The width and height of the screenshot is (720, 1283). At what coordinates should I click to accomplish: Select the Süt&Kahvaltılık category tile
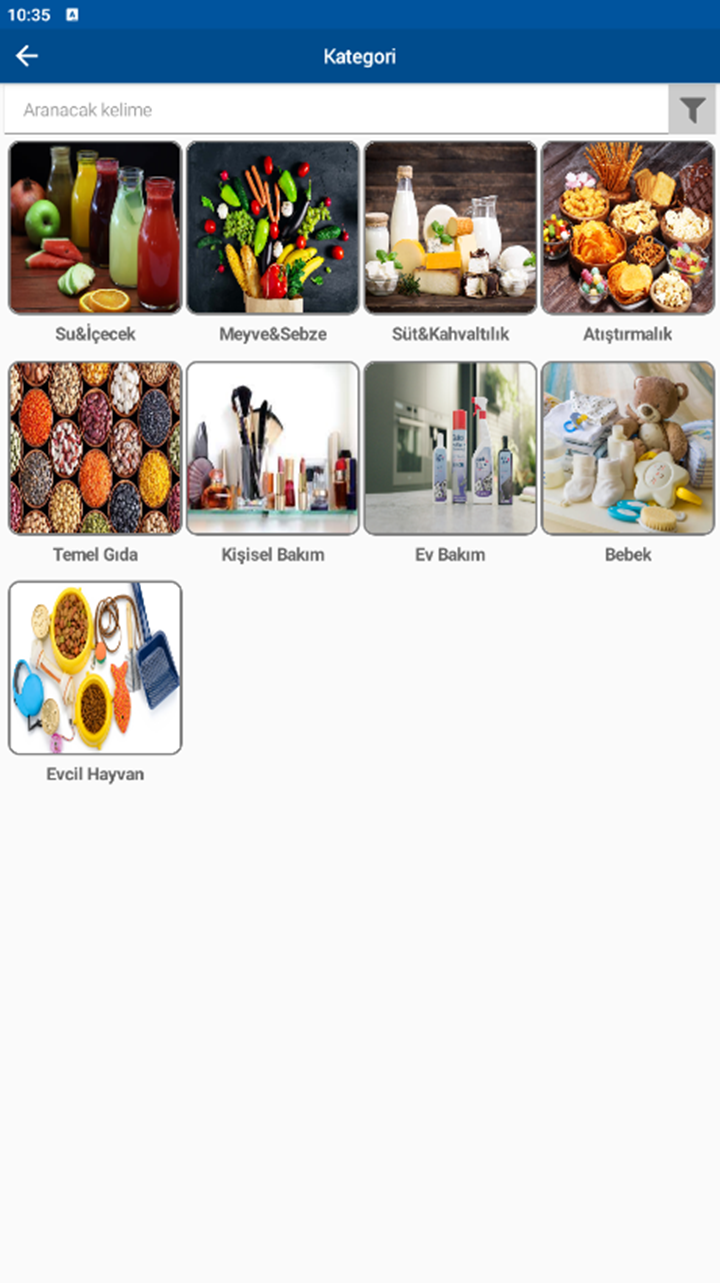(450, 228)
